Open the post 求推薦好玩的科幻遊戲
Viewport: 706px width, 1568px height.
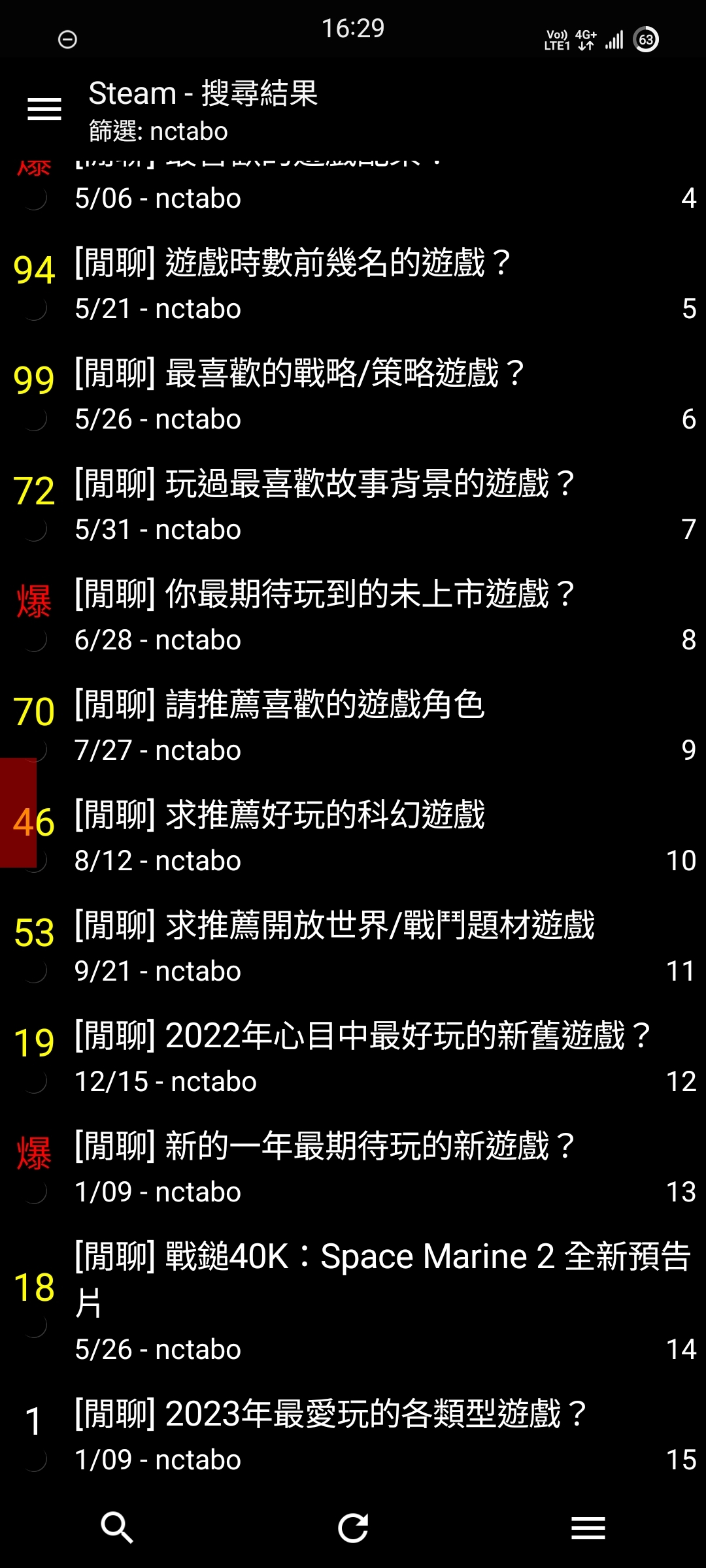(353, 838)
